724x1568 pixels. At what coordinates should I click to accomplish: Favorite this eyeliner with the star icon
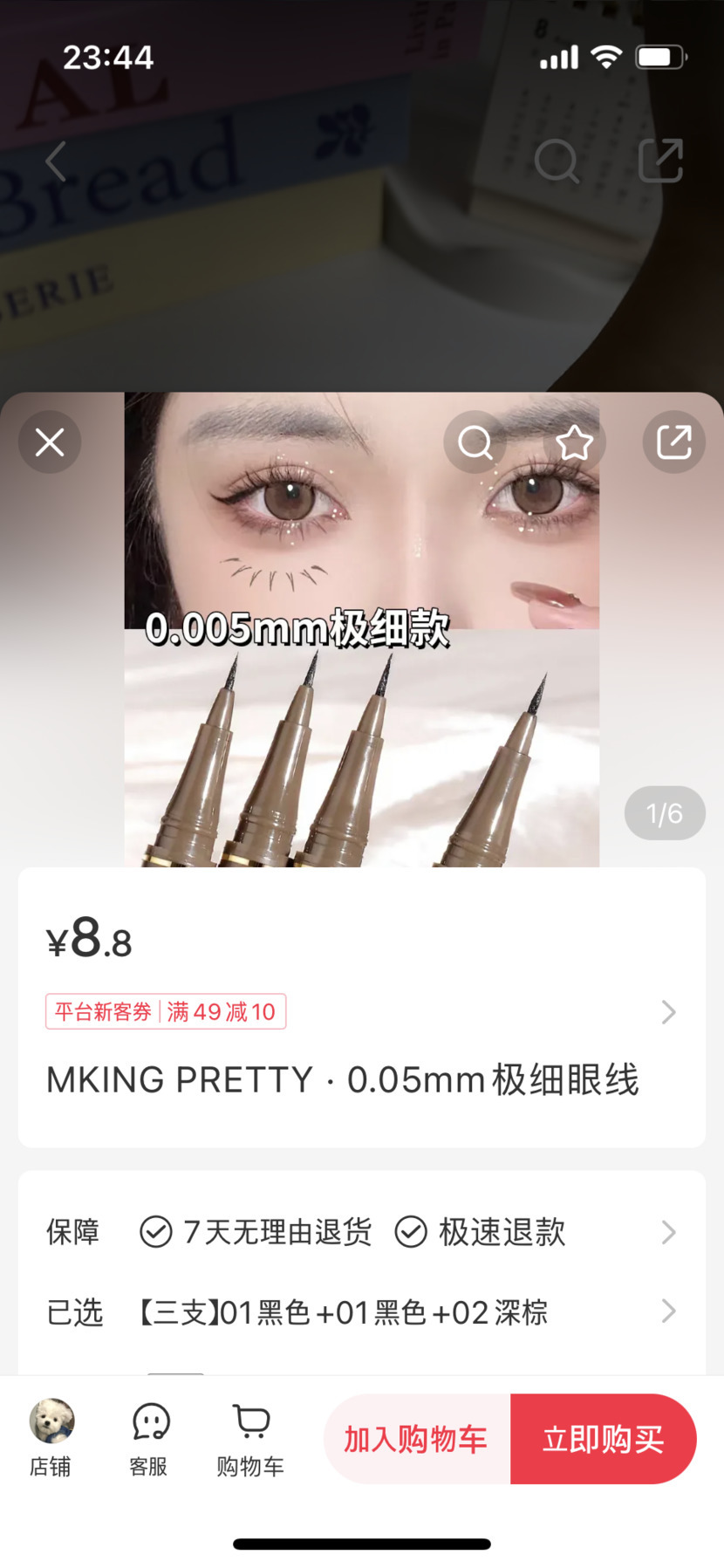(574, 442)
